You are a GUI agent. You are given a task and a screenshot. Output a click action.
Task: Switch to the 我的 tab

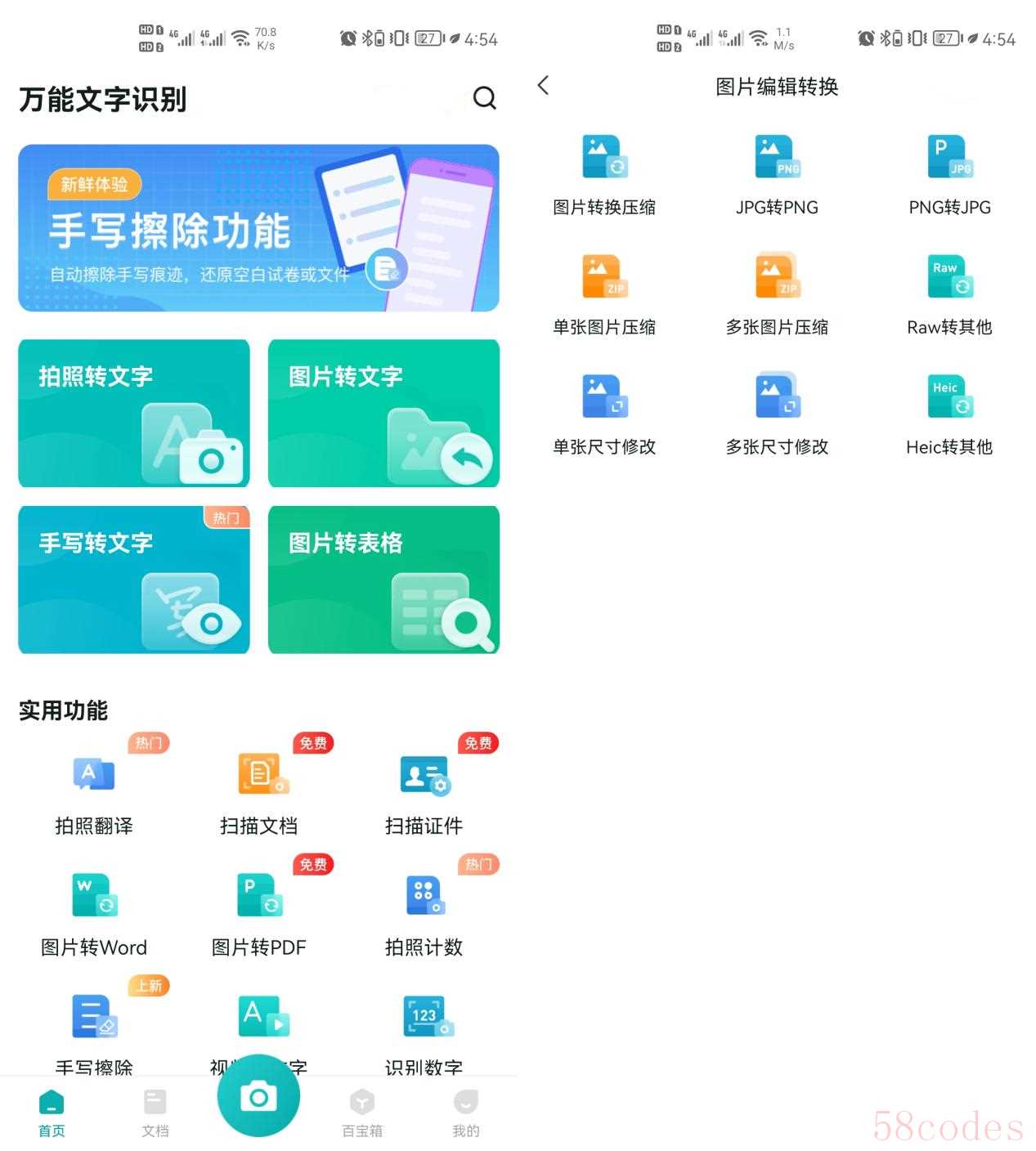tap(465, 1112)
